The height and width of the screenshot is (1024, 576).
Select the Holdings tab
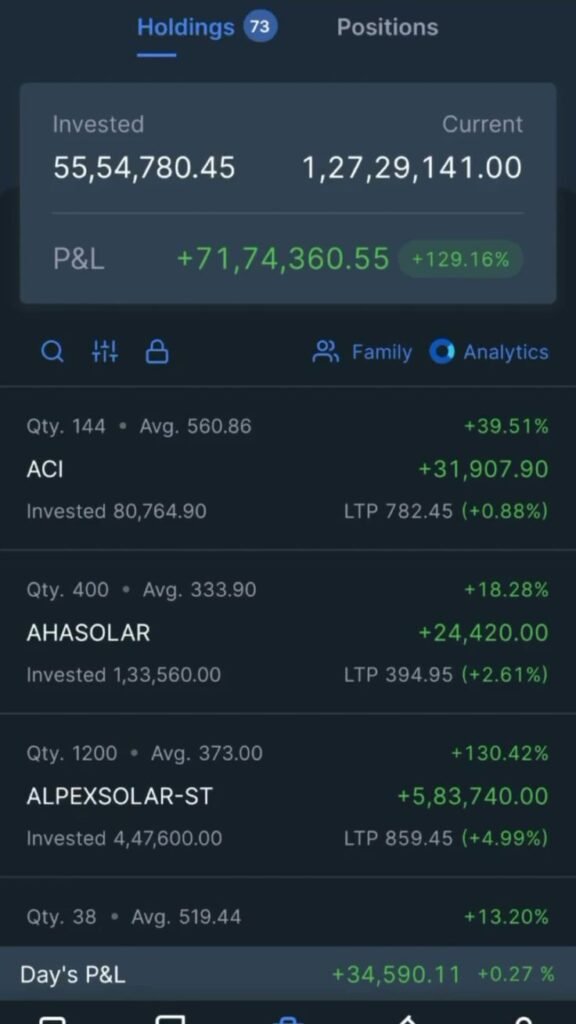pos(207,27)
